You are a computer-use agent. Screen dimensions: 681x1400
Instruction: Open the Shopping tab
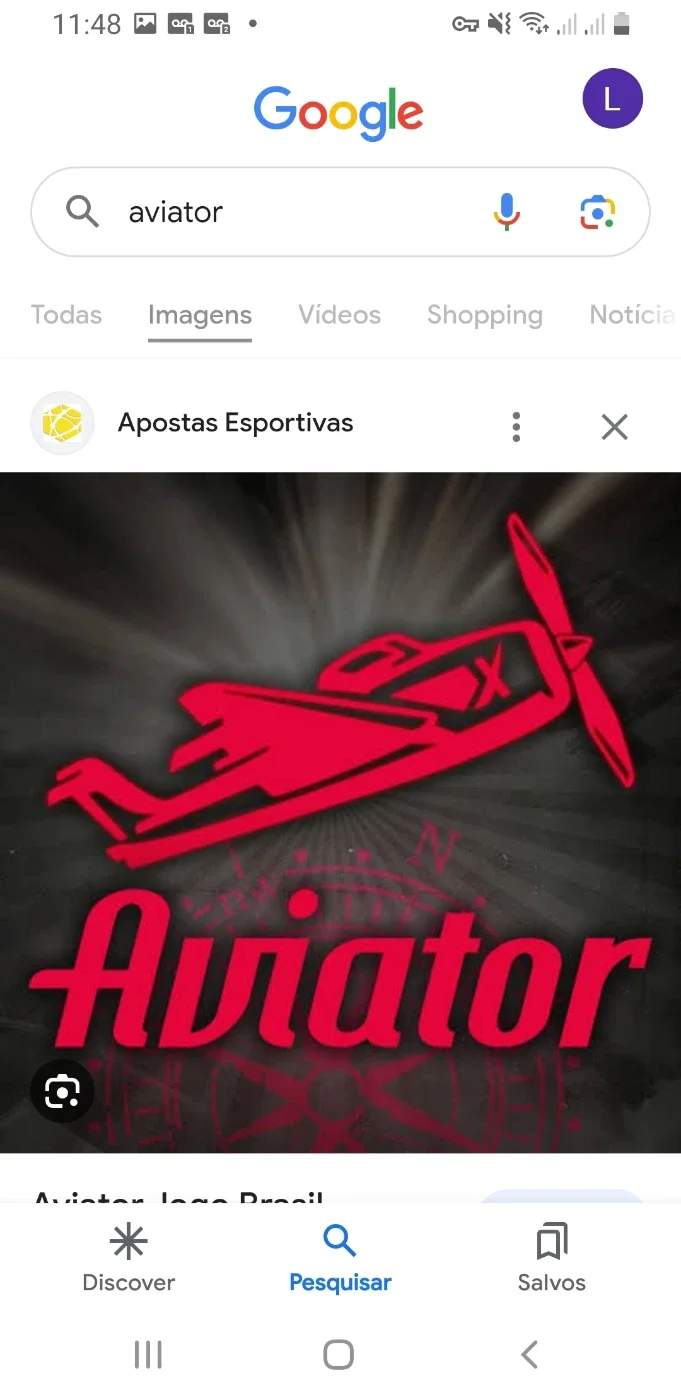485,315
